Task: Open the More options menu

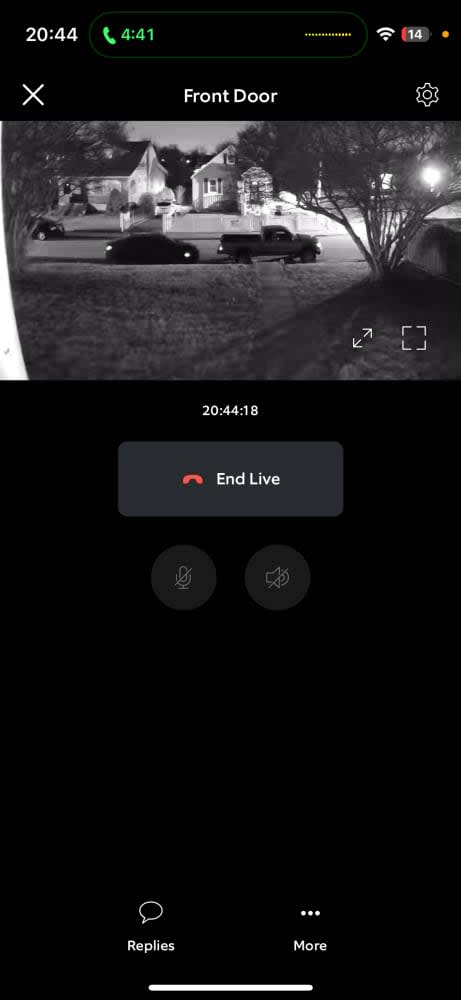Action: (x=310, y=927)
